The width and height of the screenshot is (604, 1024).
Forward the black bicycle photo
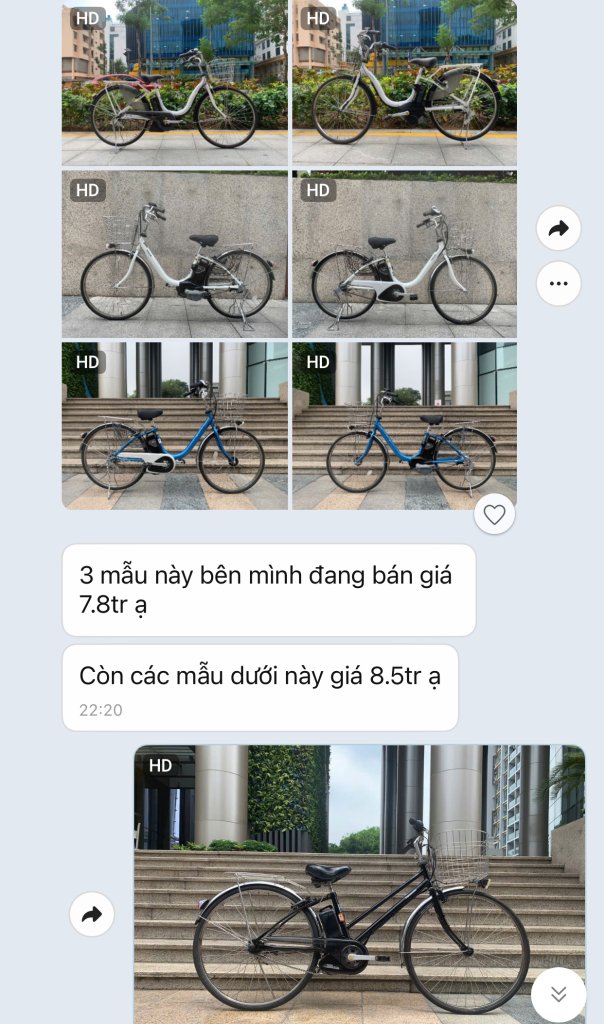click(92, 914)
